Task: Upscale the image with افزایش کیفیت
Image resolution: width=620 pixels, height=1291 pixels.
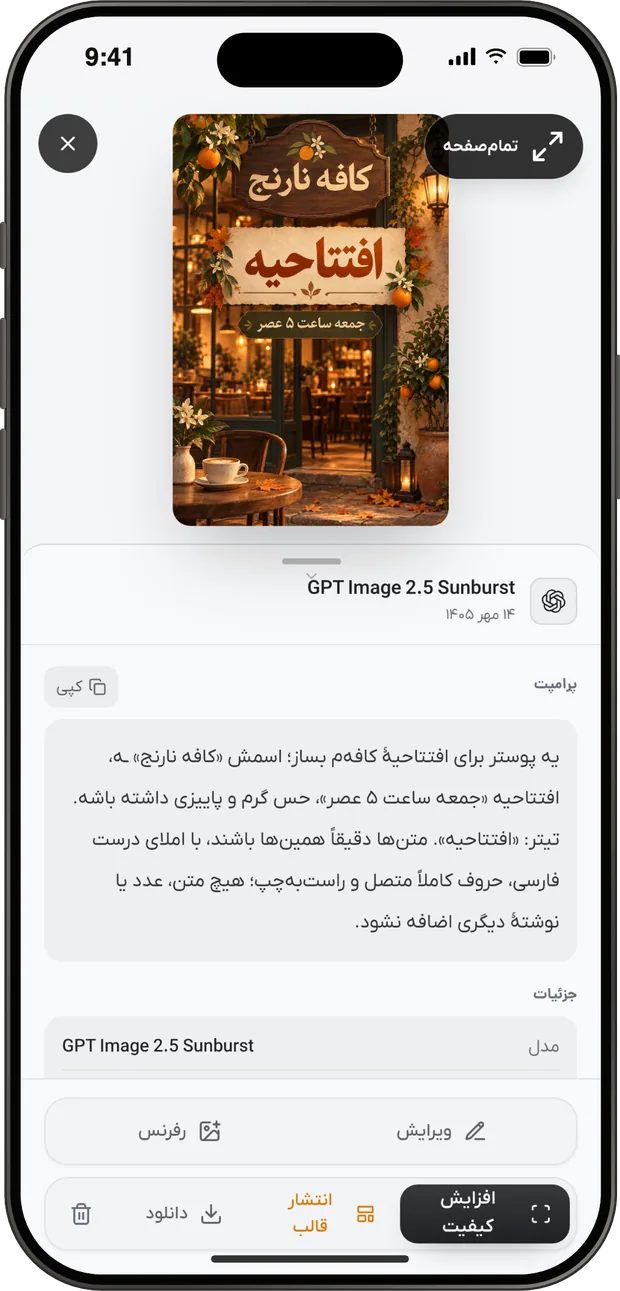Action: (485, 1214)
